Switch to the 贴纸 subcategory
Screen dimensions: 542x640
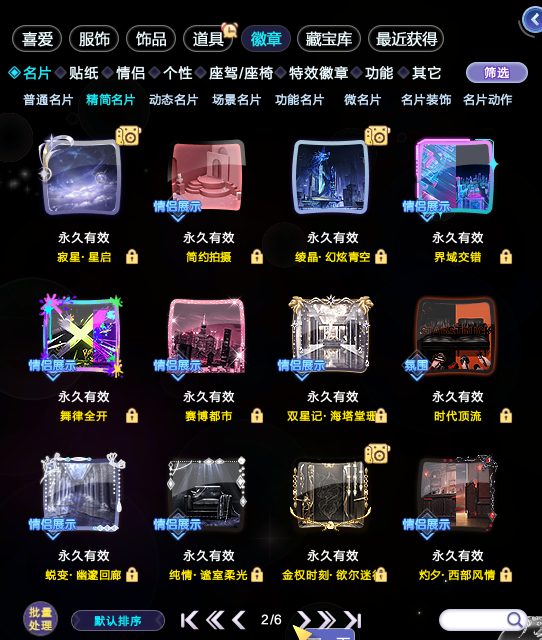click(x=83, y=73)
